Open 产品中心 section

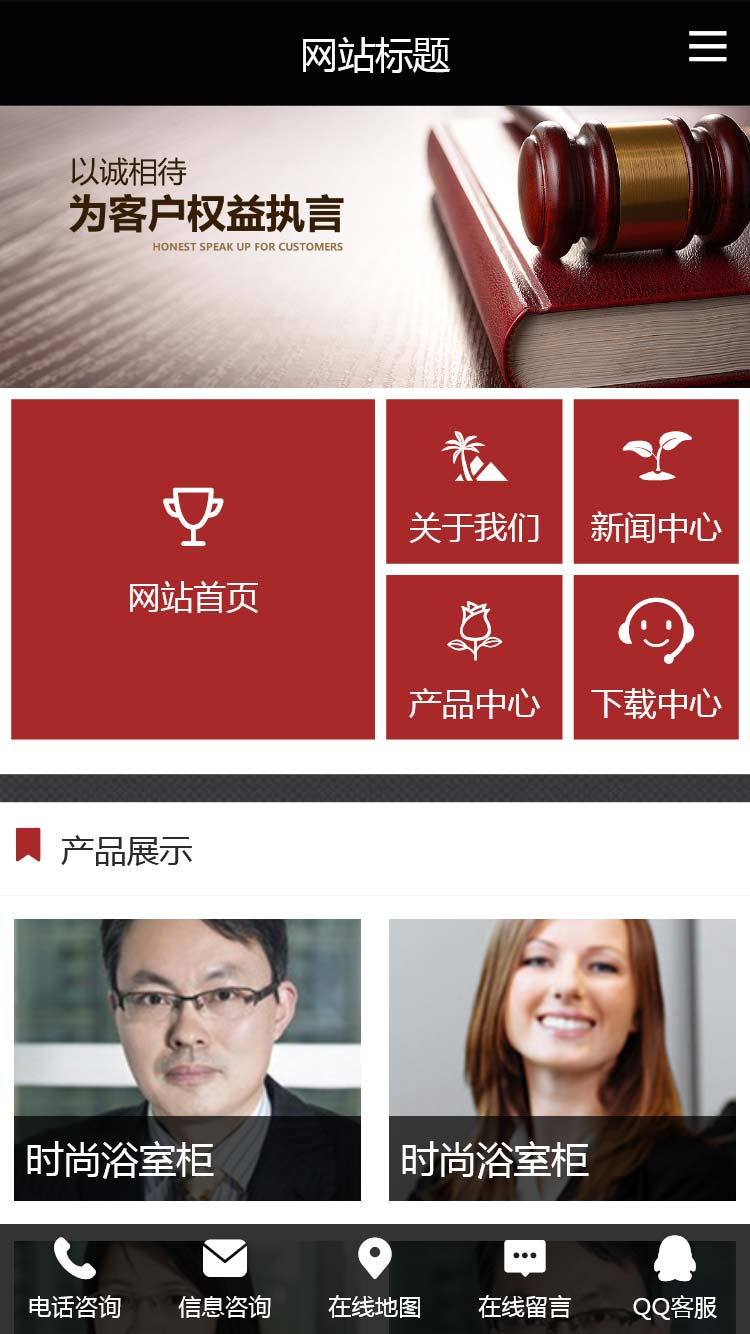click(x=474, y=657)
